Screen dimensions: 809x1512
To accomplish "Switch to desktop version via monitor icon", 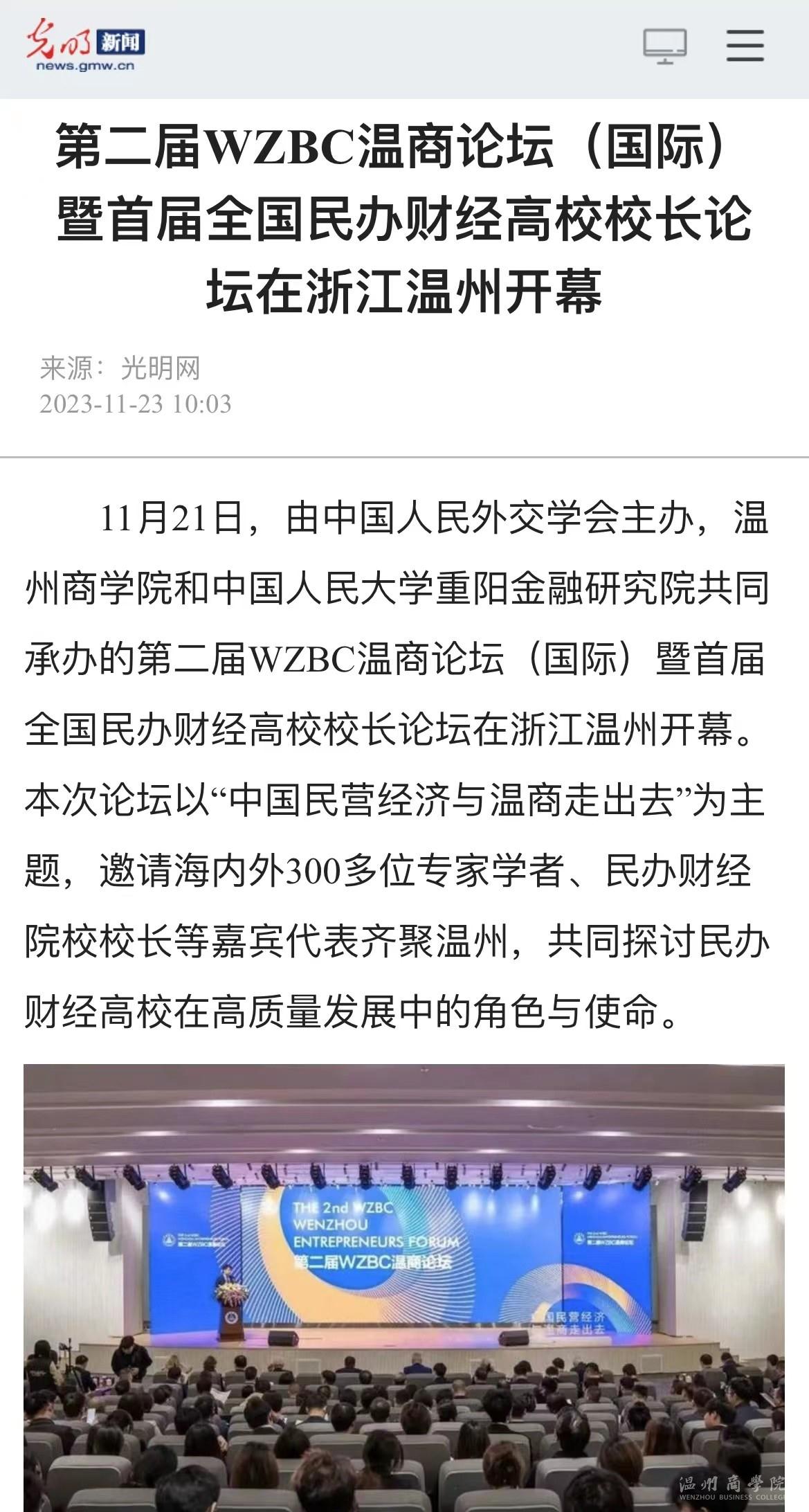I will 664,46.
